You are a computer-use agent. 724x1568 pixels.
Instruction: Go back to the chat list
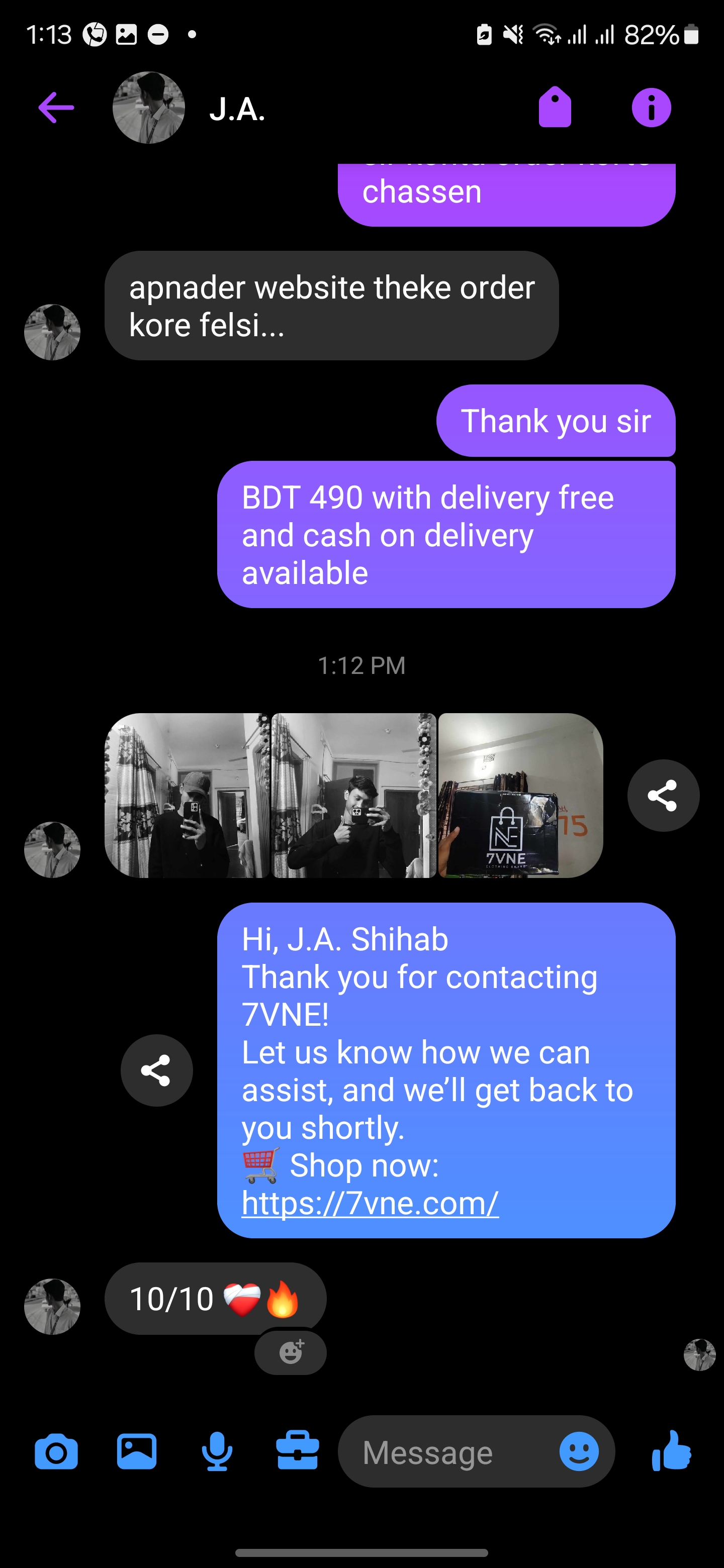coord(56,108)
